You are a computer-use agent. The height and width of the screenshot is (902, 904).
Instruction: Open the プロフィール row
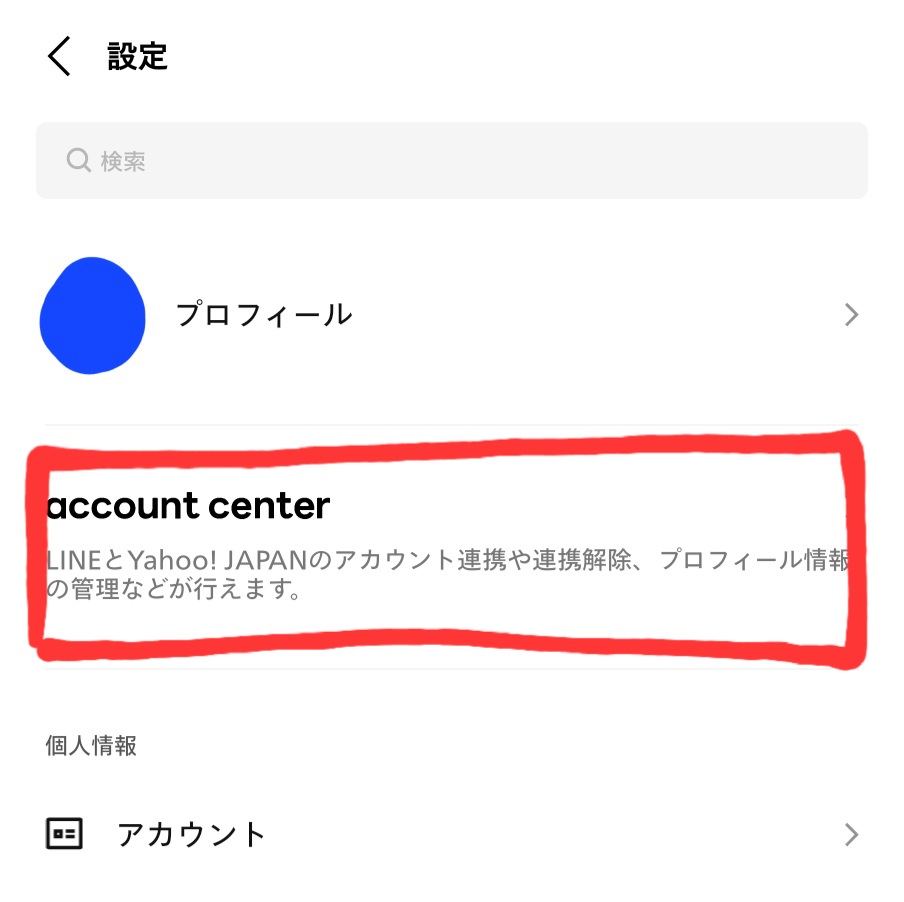(x=452, y=316)
